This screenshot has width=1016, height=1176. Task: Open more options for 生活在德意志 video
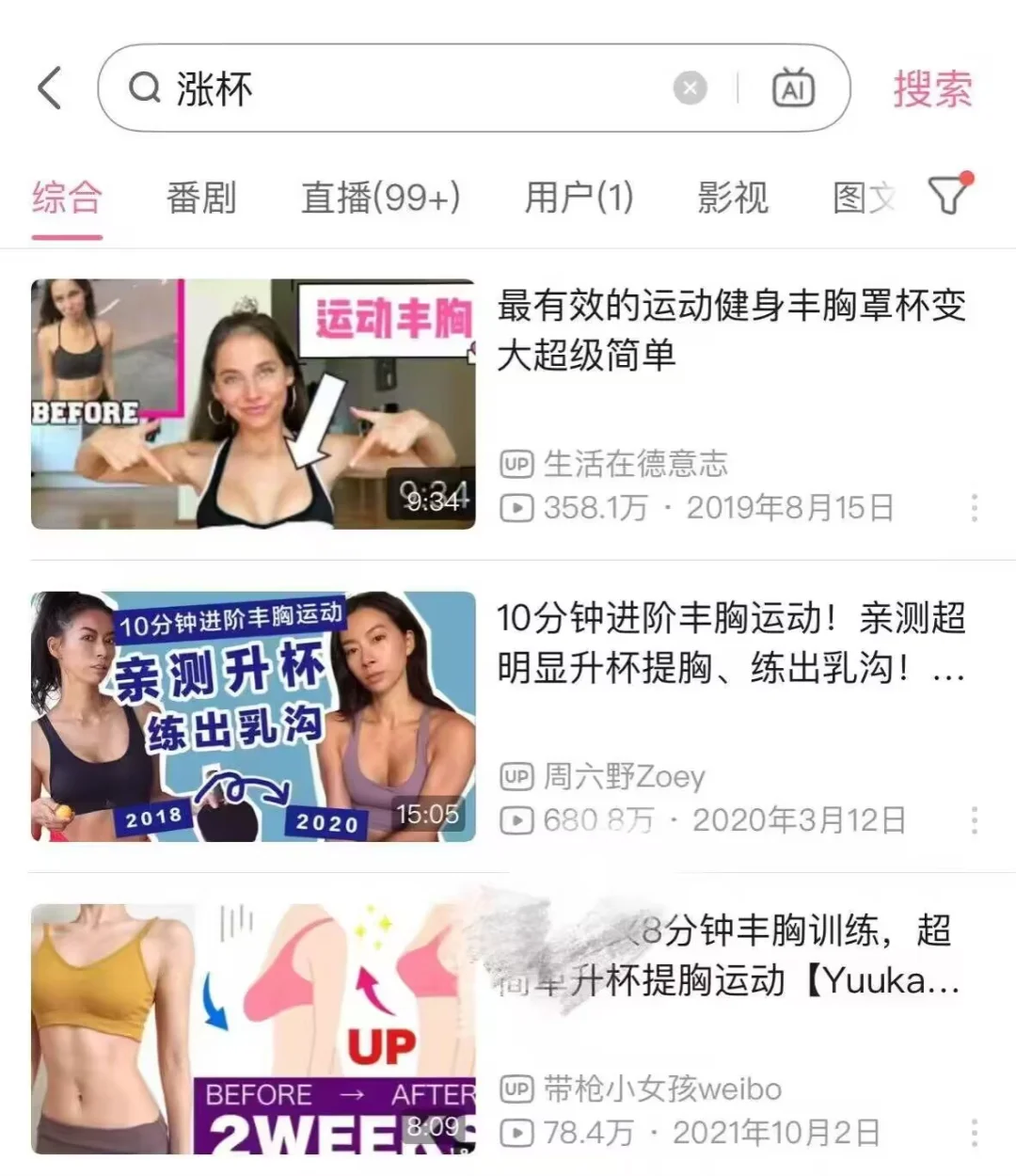pos(975,508)
